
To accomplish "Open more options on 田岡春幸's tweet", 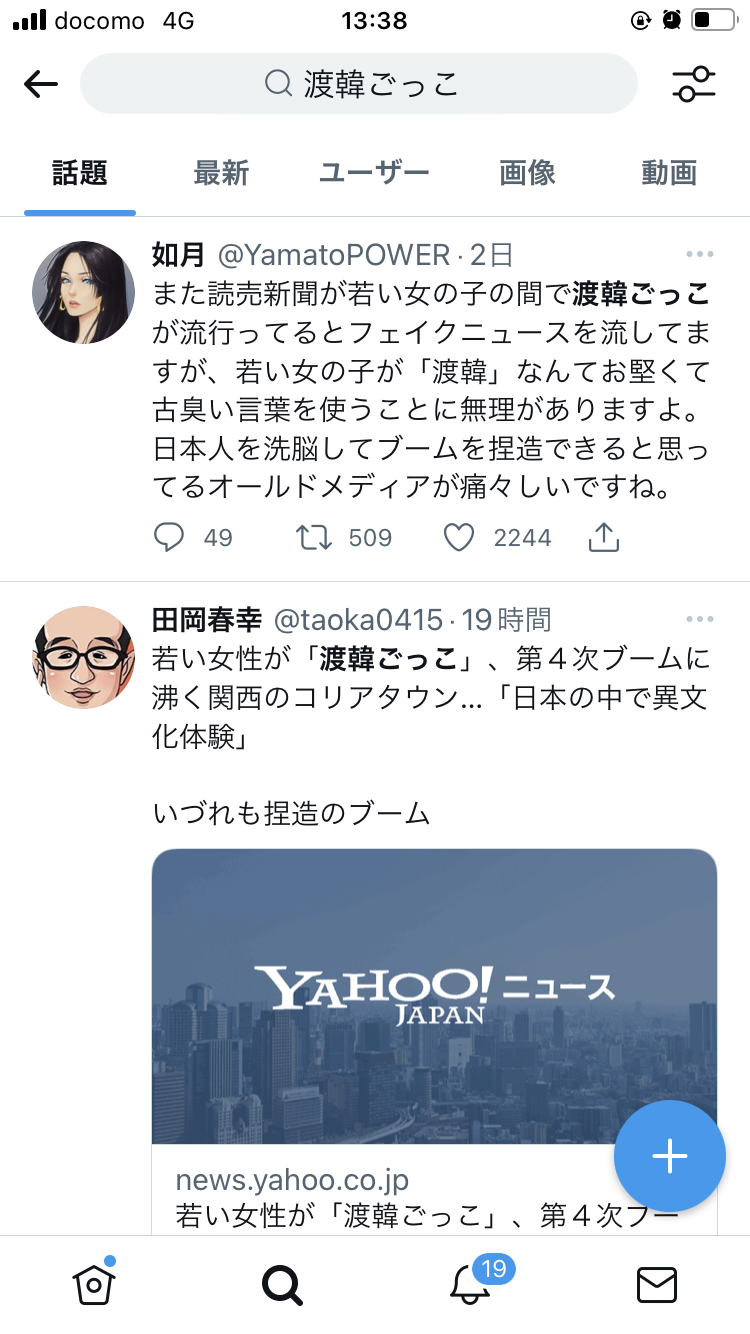I will click(699, 619).
